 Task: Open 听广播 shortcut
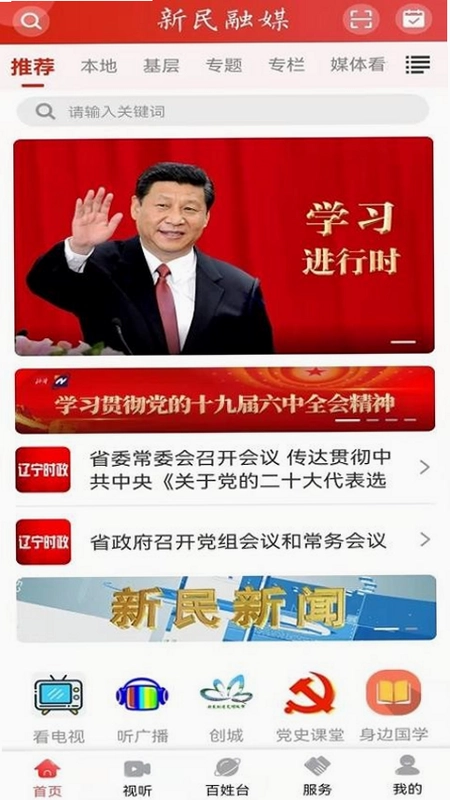142,709
